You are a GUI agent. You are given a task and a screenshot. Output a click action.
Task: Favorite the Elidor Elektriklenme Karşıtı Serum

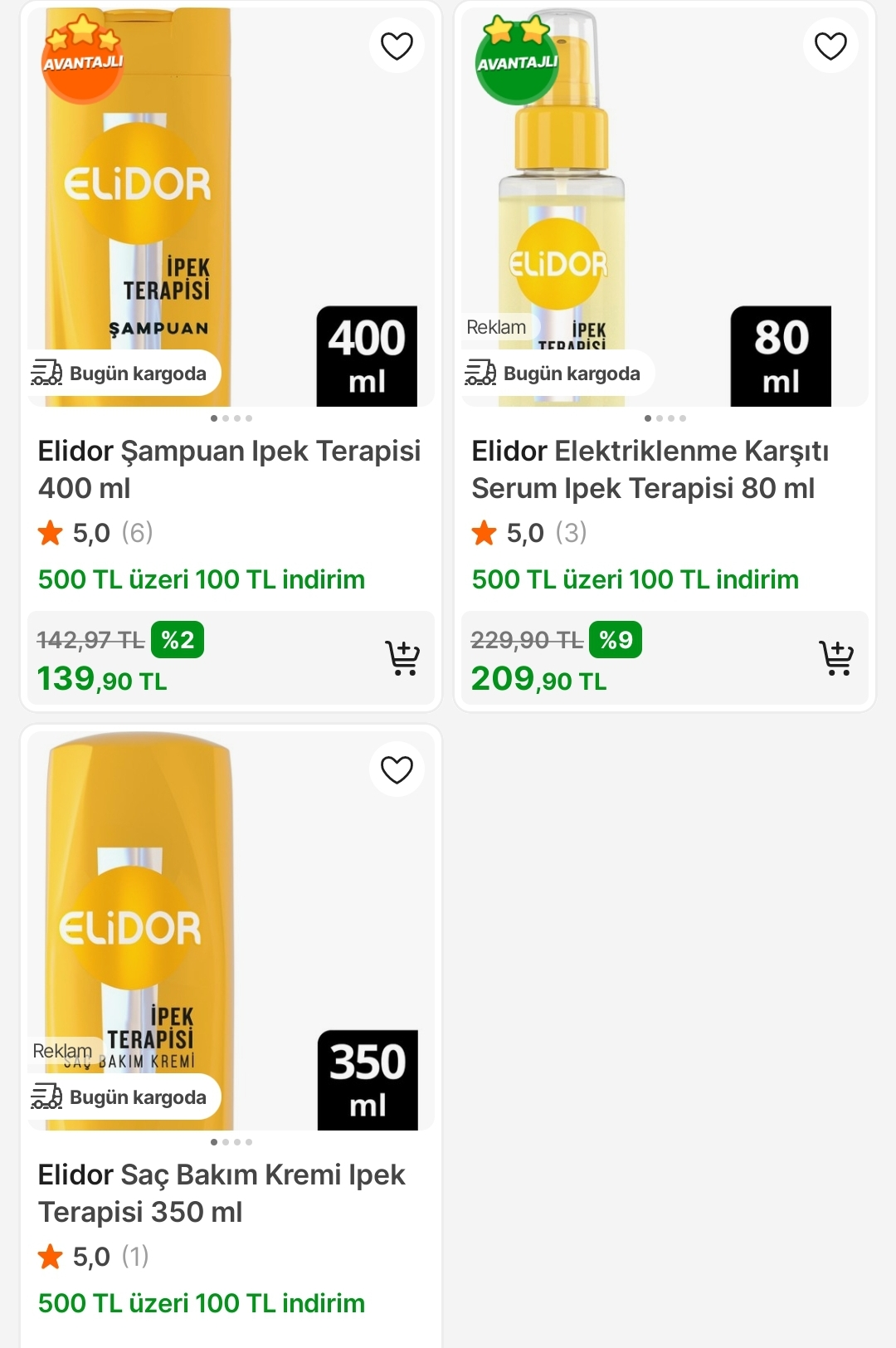[x=830, y=46]
